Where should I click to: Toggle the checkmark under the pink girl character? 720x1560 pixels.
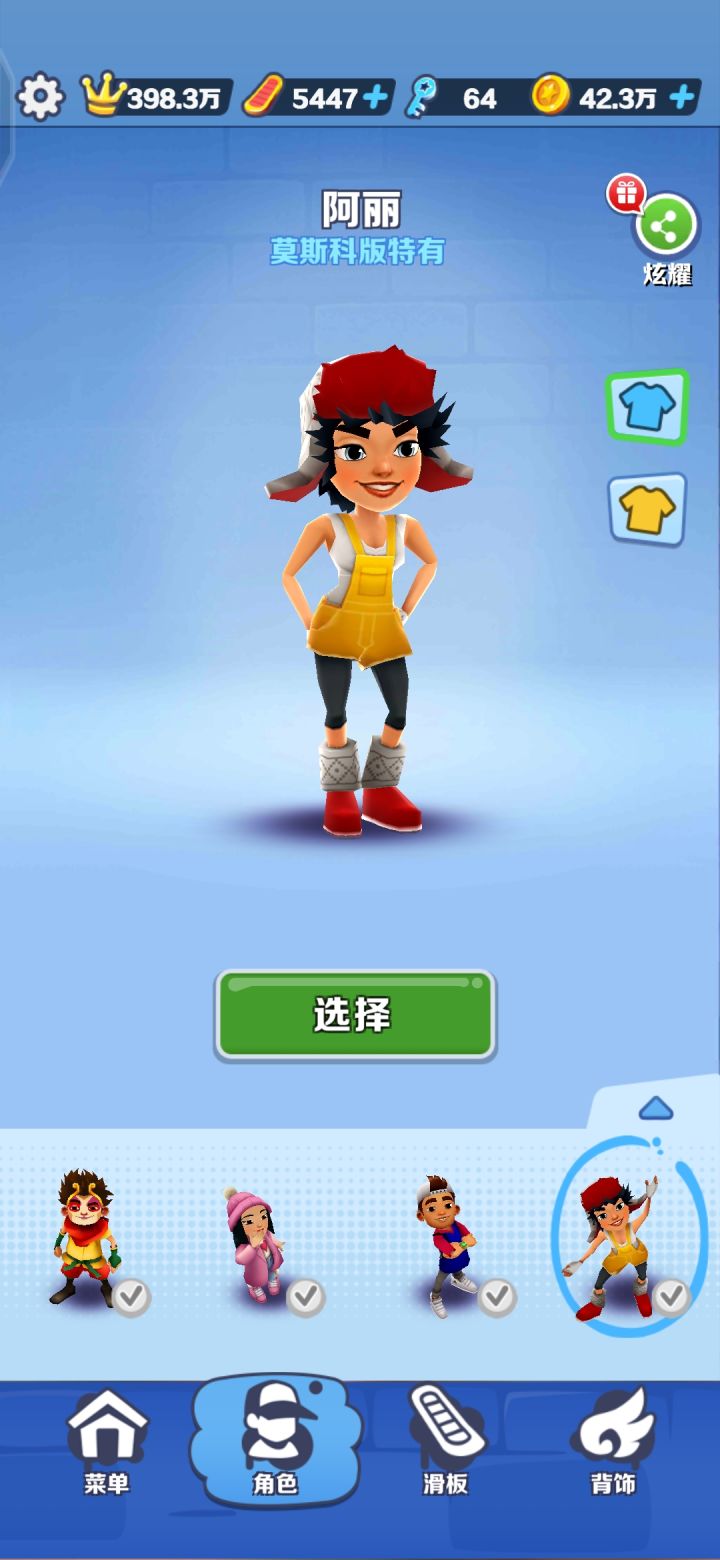point(305,1296)
